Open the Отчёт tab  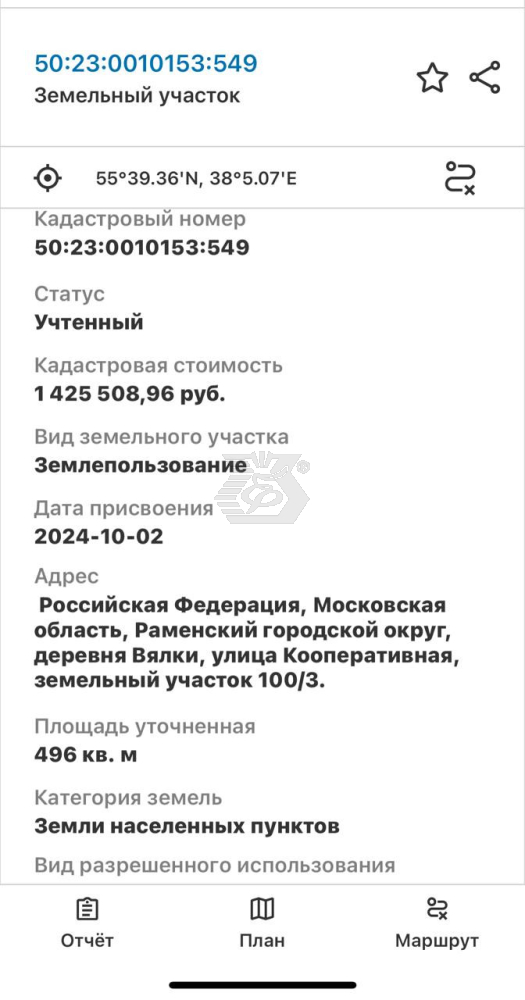87,922
